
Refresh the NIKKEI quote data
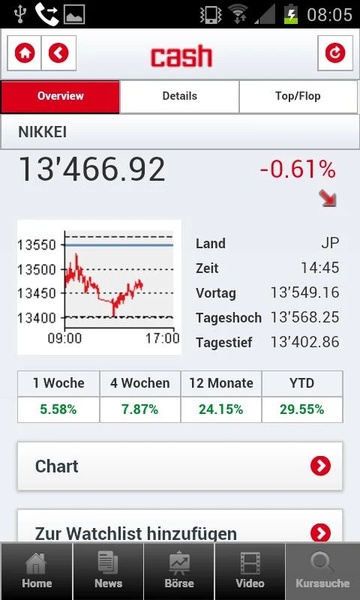click(335, 53)
